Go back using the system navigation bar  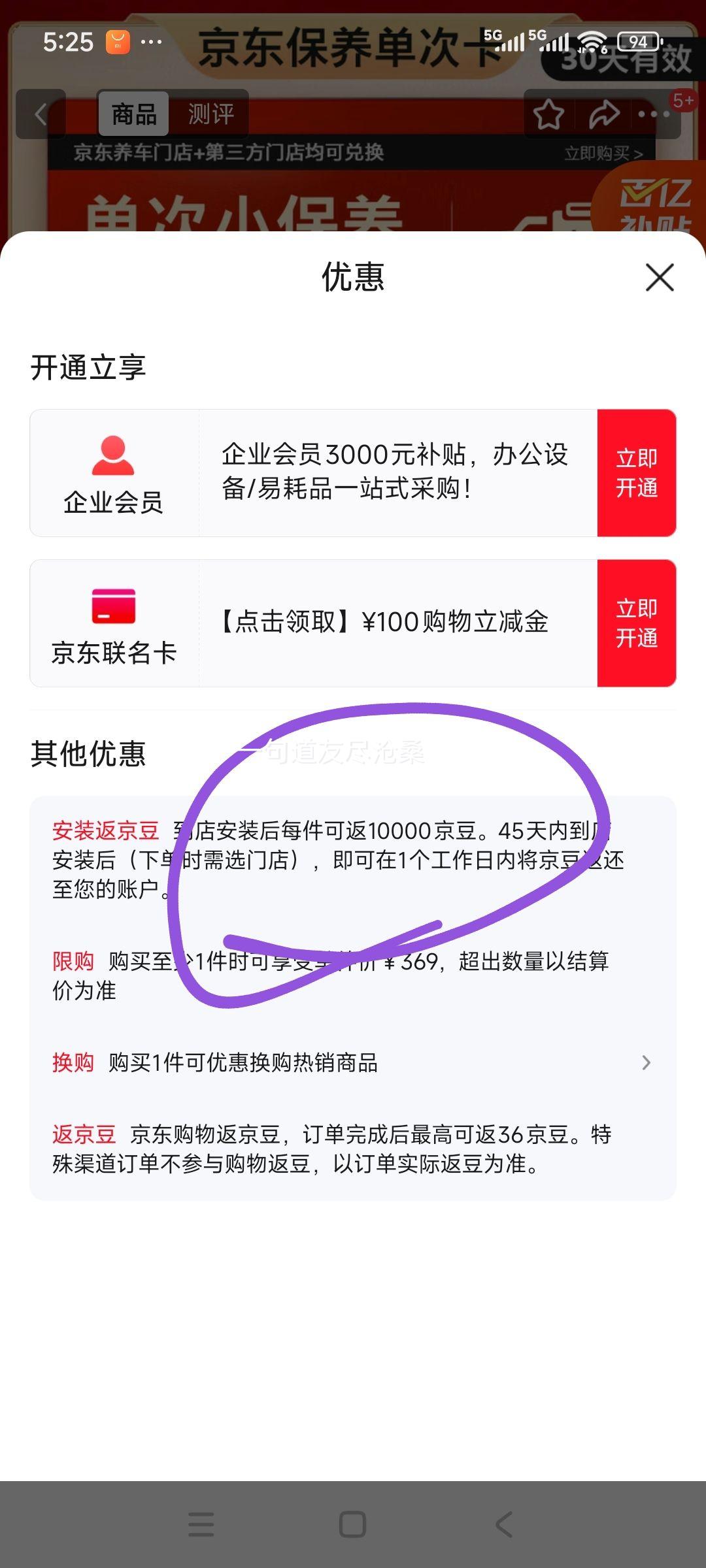pos(504,1524)
